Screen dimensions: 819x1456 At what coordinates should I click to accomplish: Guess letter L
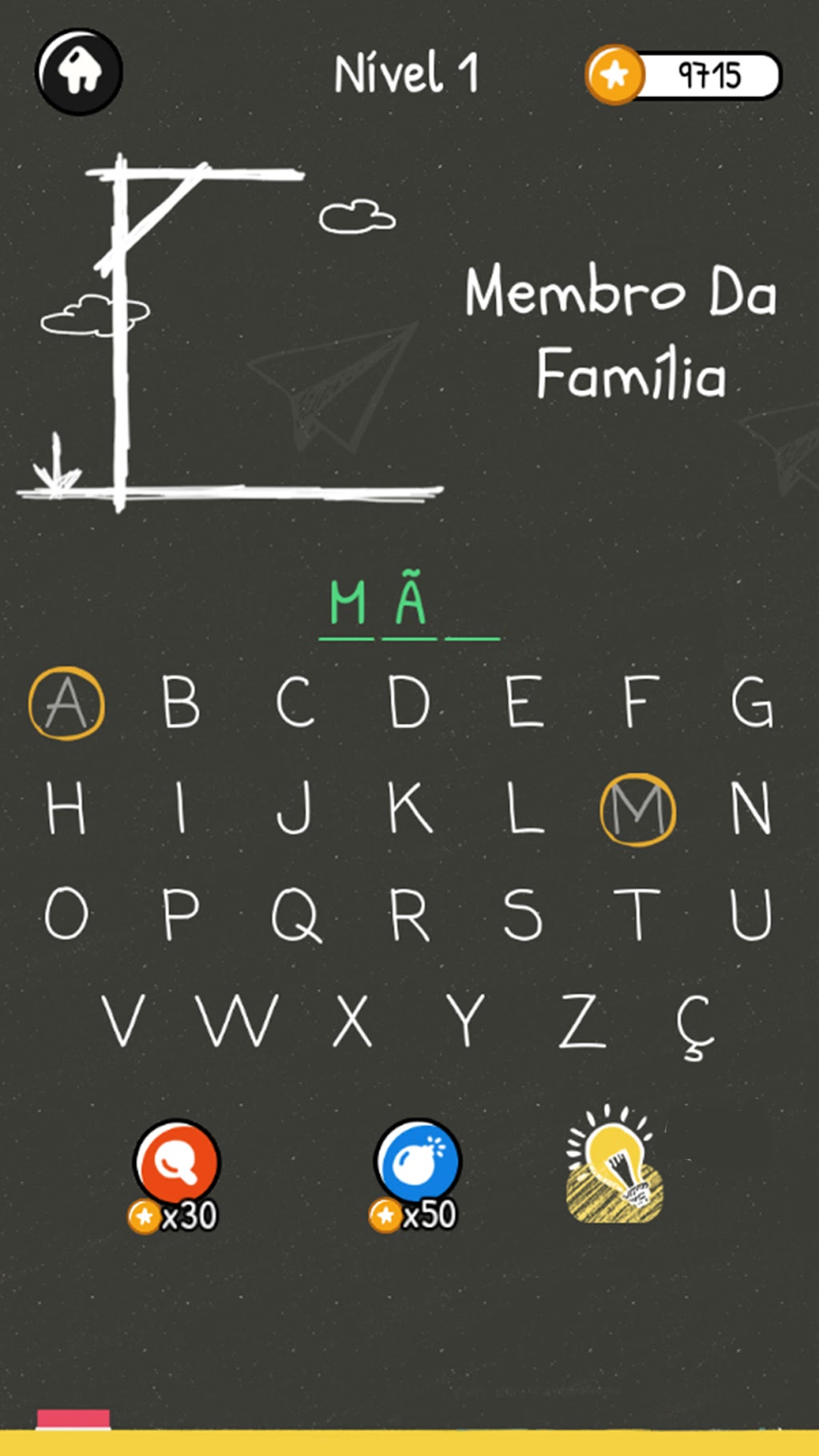pos(525,807)
